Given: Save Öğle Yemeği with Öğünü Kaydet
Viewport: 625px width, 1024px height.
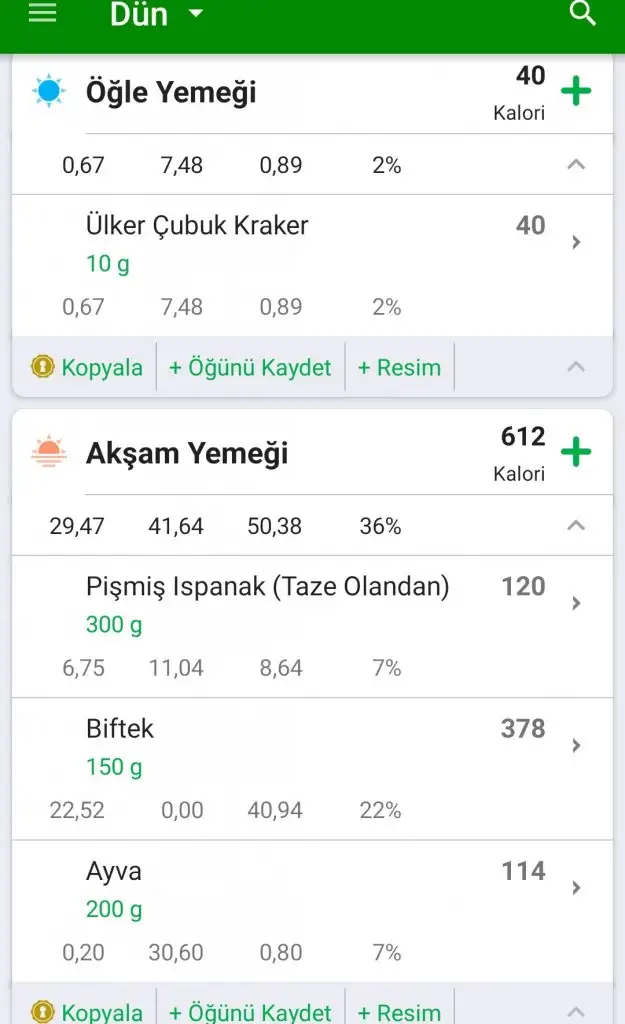Looking at the screenshot, I should coord(249,367).
